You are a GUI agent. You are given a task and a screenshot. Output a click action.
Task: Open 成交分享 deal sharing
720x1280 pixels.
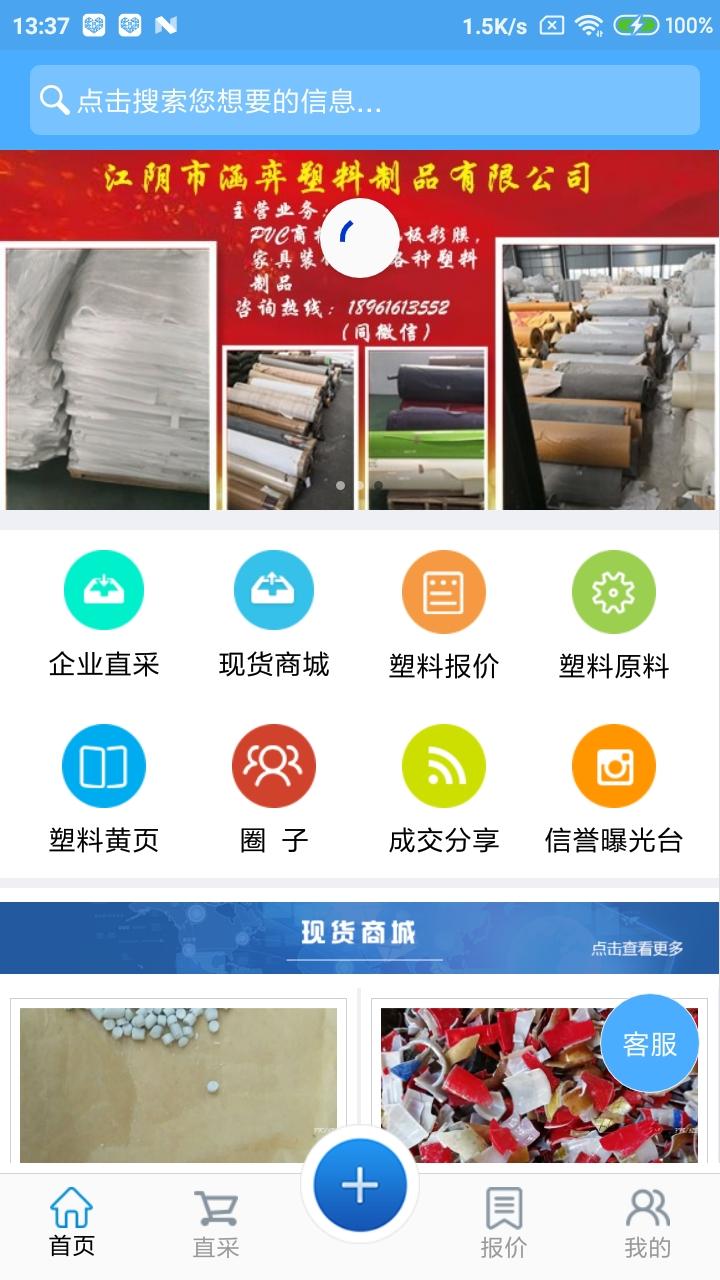click(x=444, y=787)
